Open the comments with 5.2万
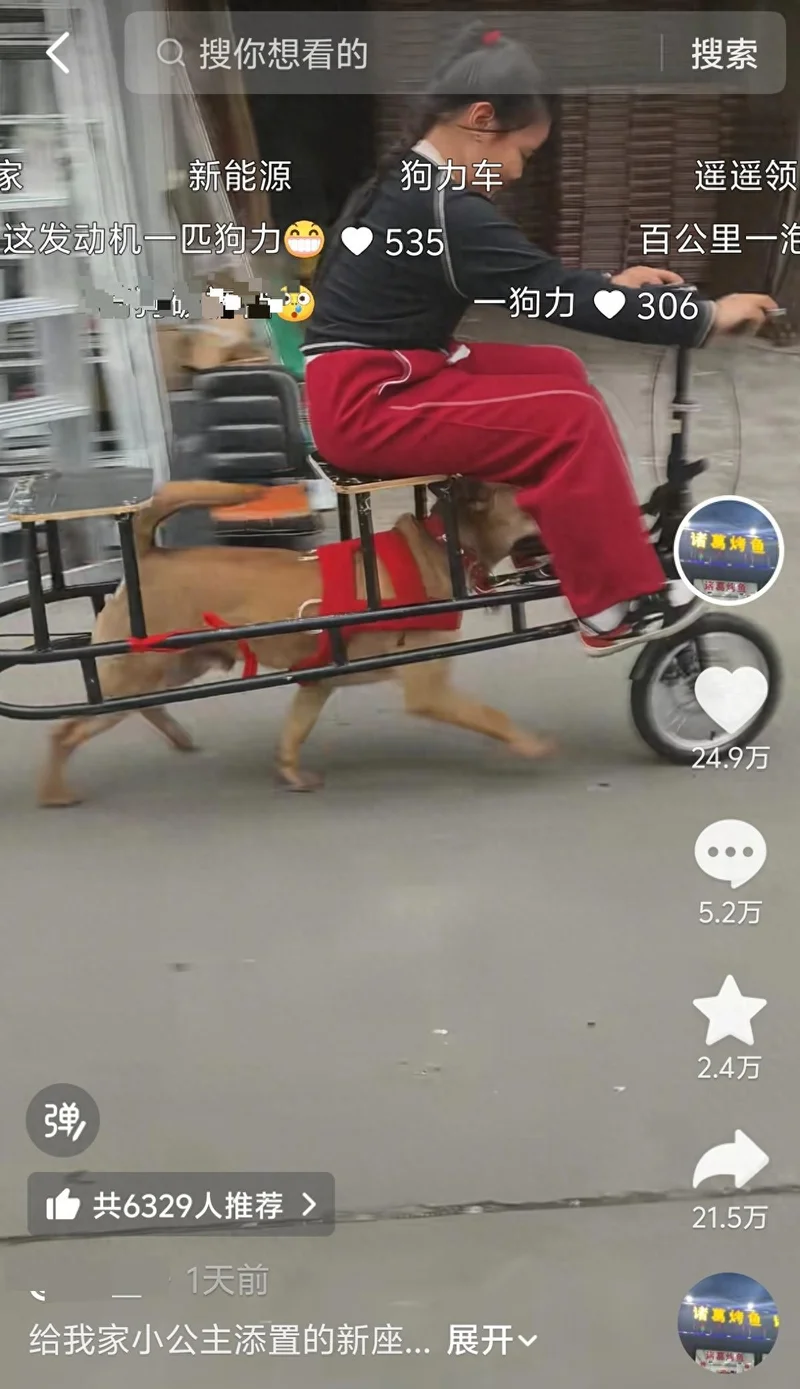The image size is (800, 1389). pos(730,853)
